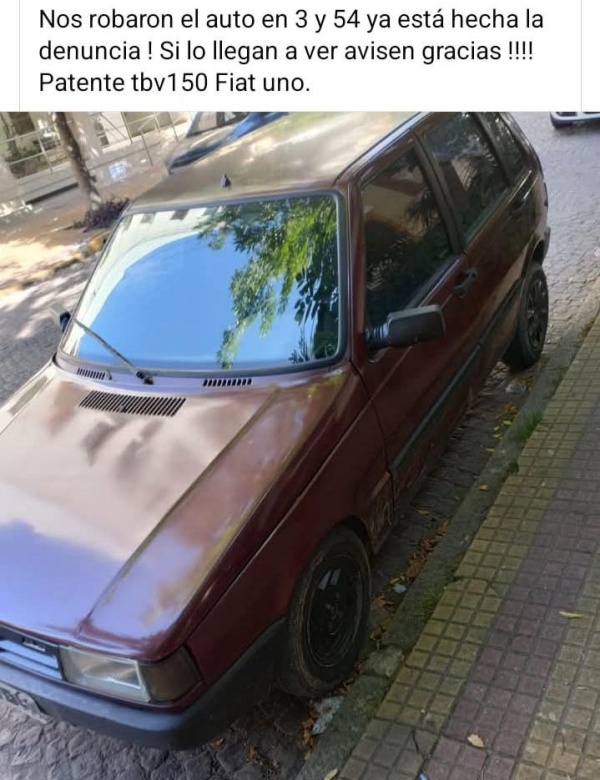The image size is (600, 780).
Task: Open the stolen Fiat Uno post photo
Action: tap(300, 445)
